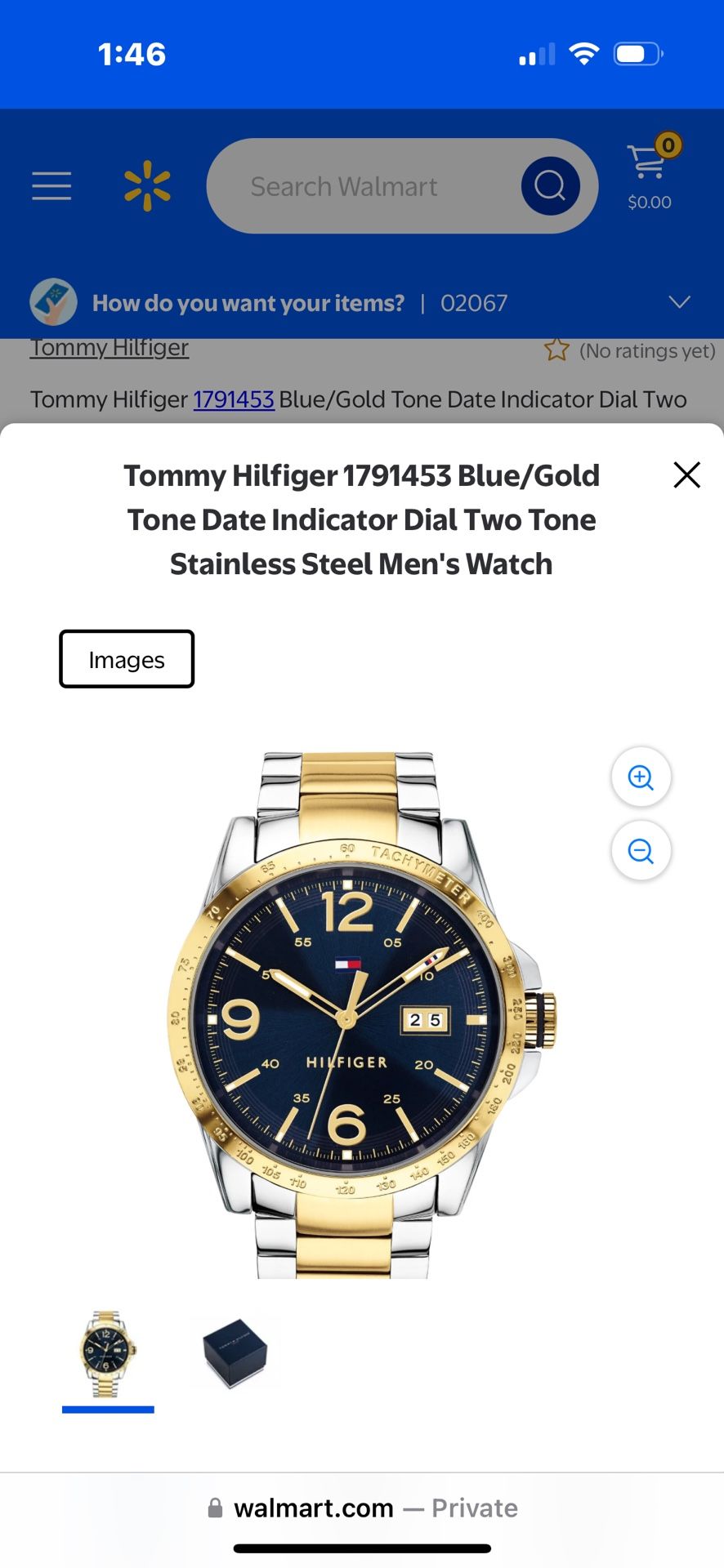Open the Tommy Hilfiger brand link

(x=109, y=347)
